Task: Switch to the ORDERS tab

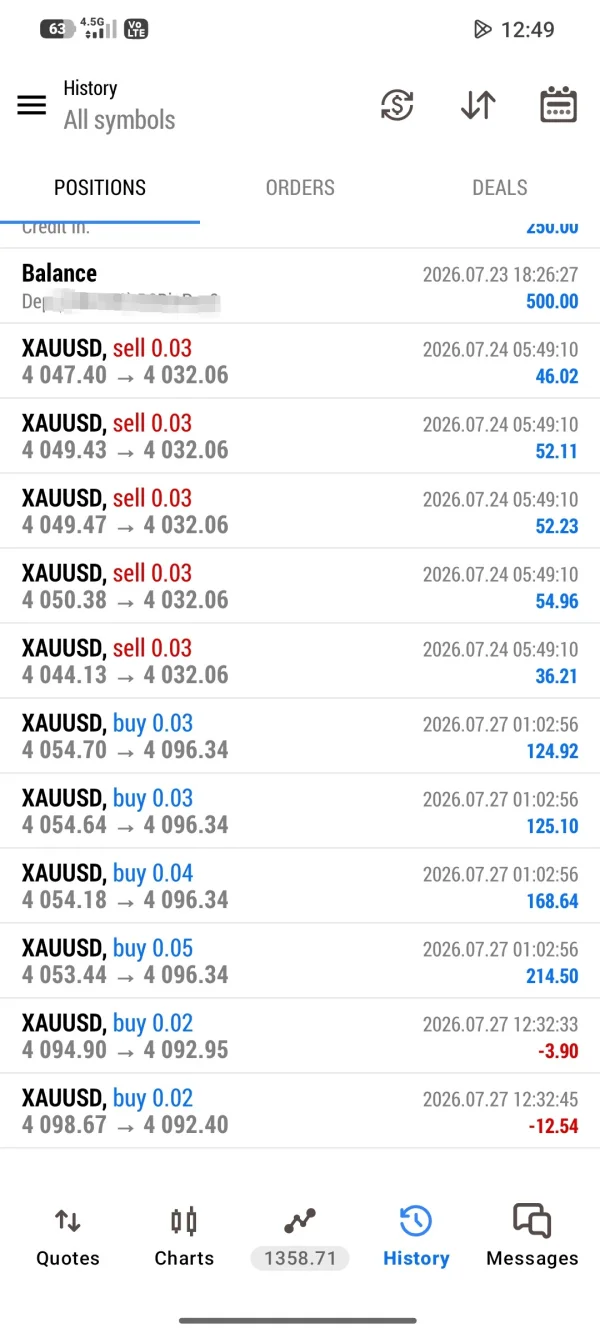Action: click(300, 188)
